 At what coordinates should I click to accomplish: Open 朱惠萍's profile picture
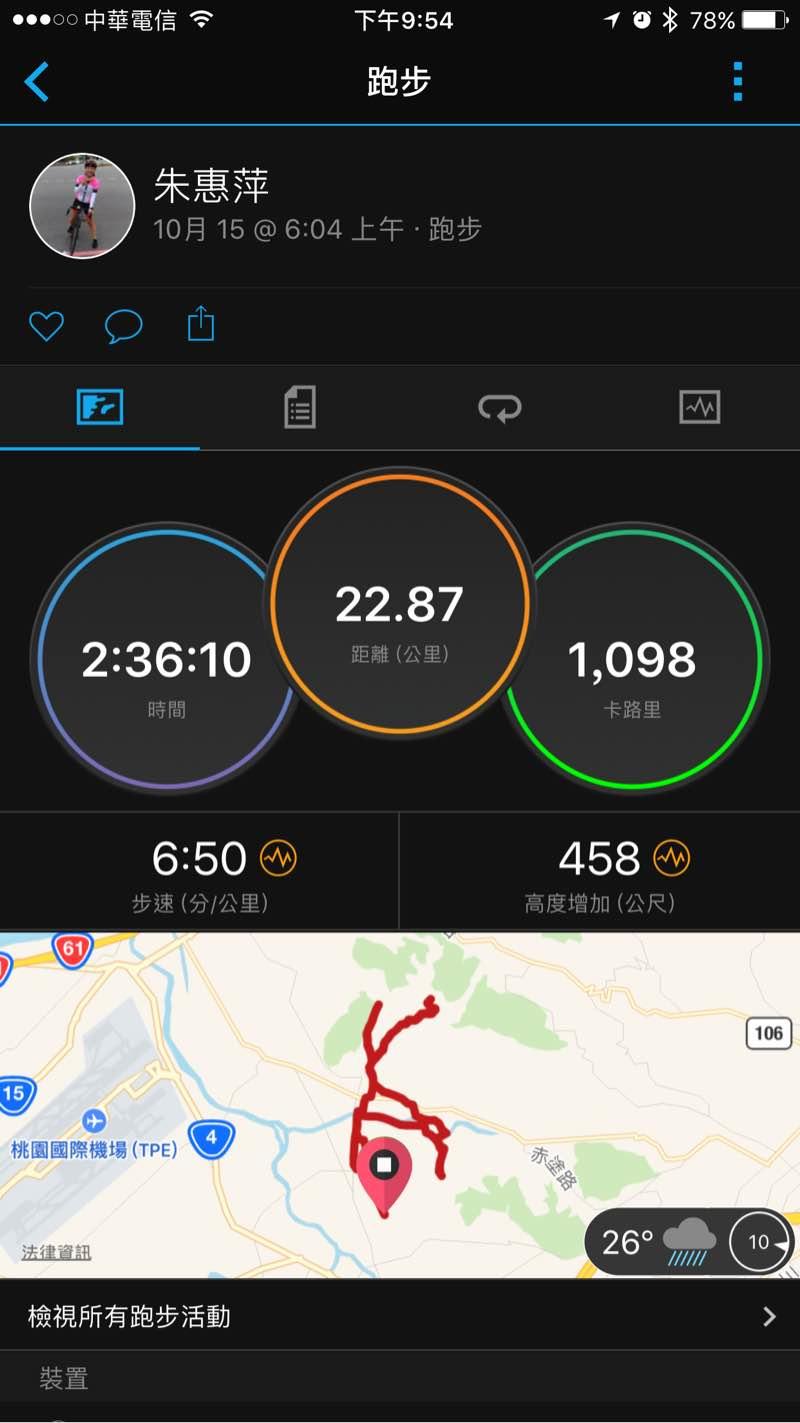point(82,206)
